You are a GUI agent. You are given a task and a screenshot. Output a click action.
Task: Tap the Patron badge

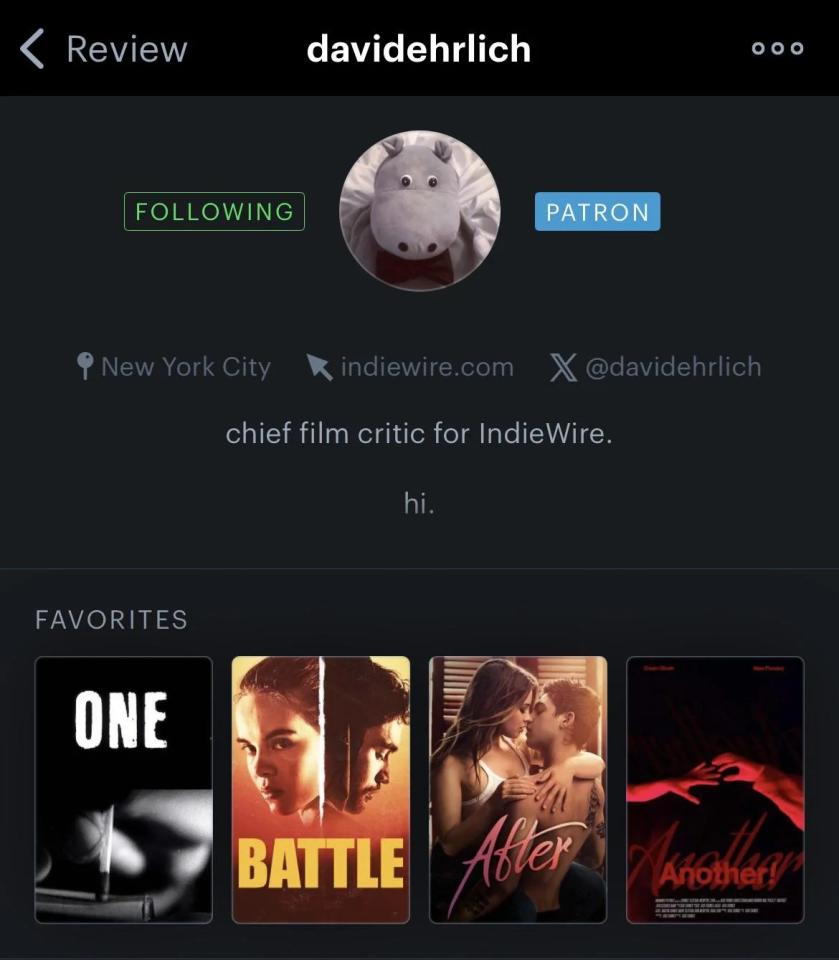(597, 212)
